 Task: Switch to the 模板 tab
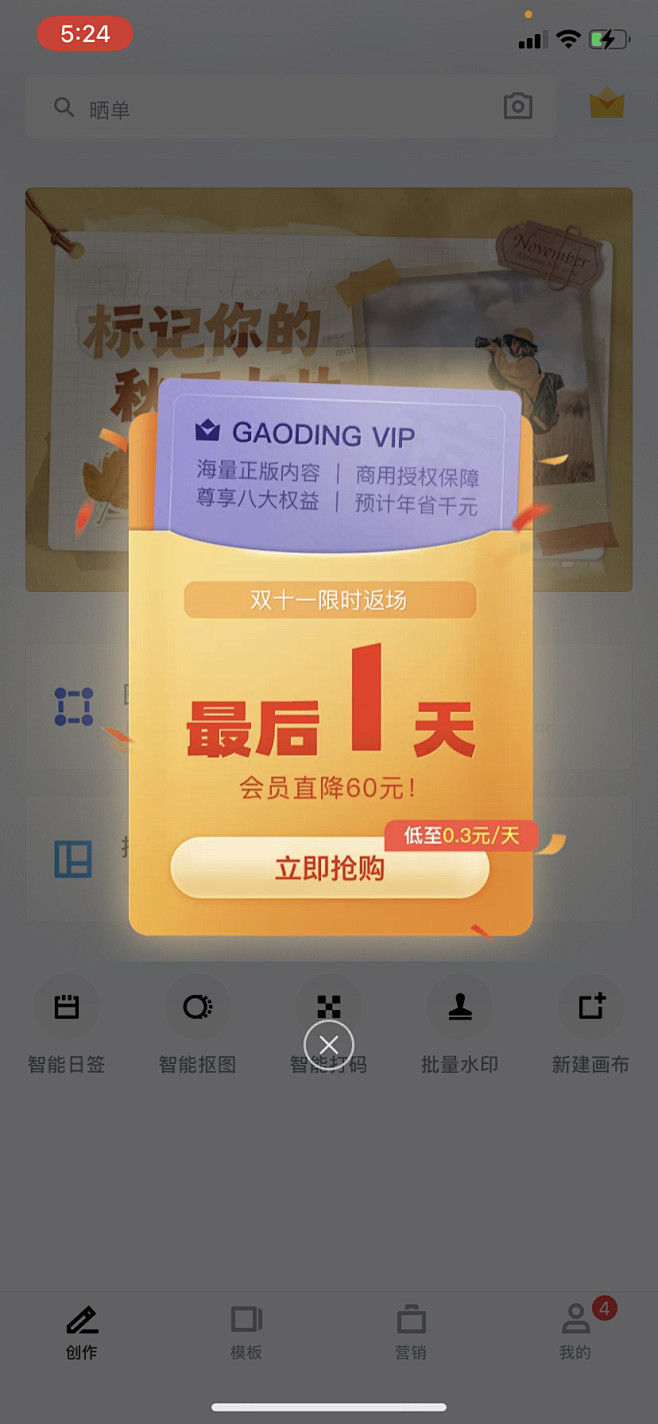pyautogui.click(x=246, y=1332)
